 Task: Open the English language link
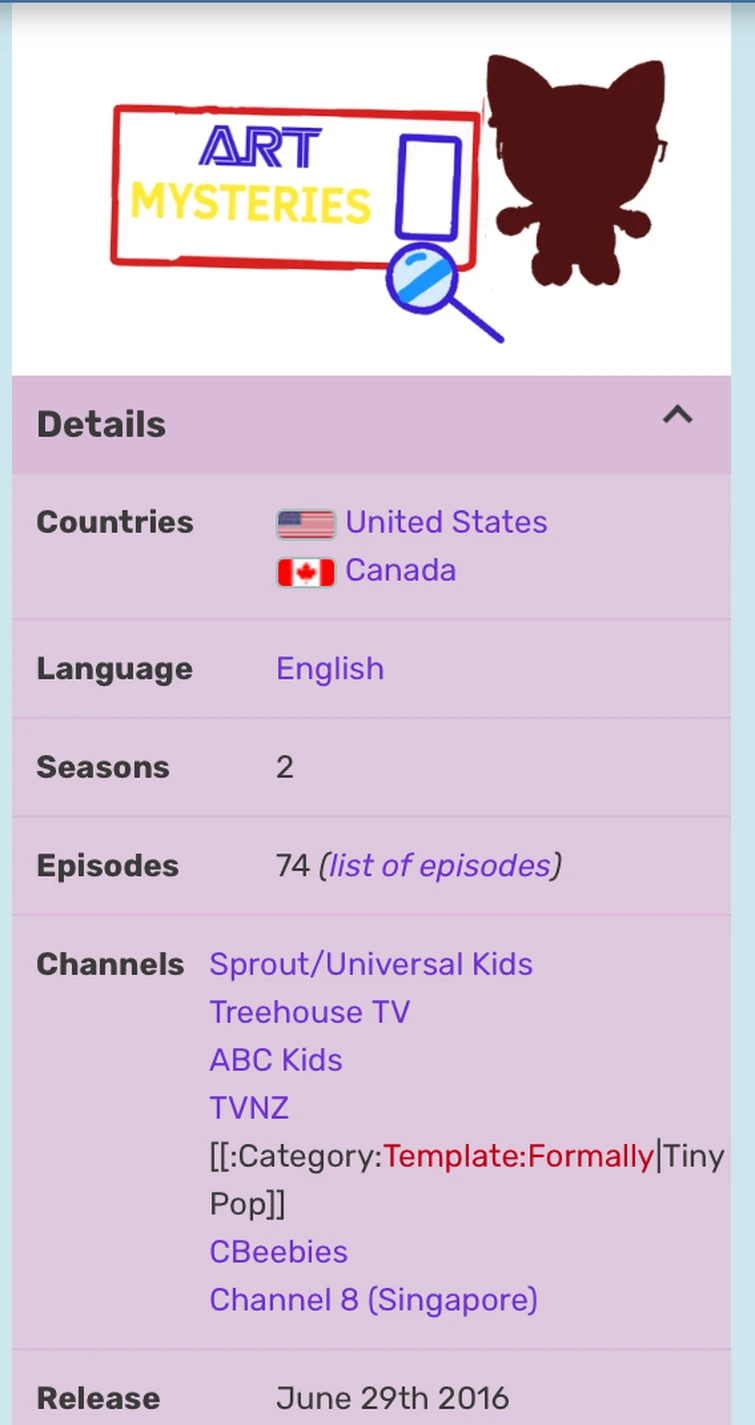pos(329,668)
